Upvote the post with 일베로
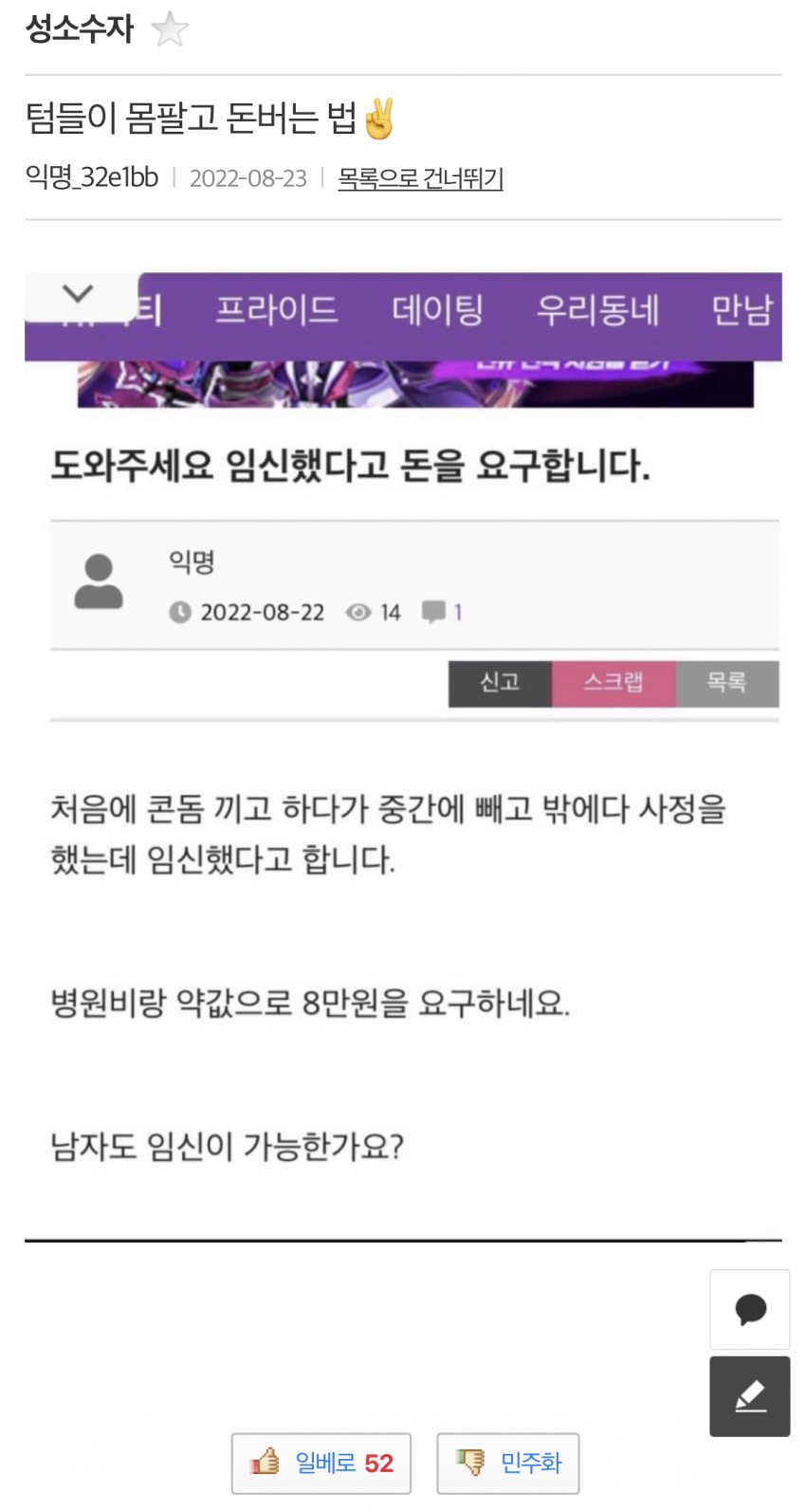Screen dimensions: 806x1512 [x=321, y=1463]
